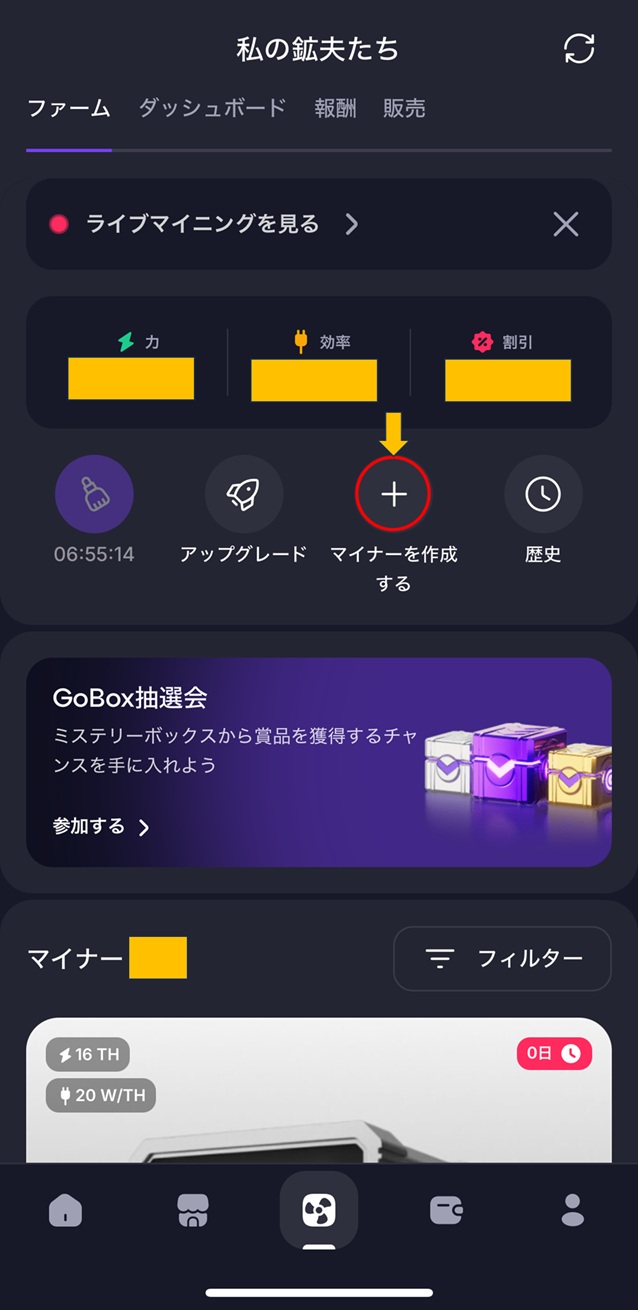Viewport: 638px width, 1310px height.
Task: Open the wallet tab in bottom bar
Action: pyautogui.click(x=446, y=1210)
